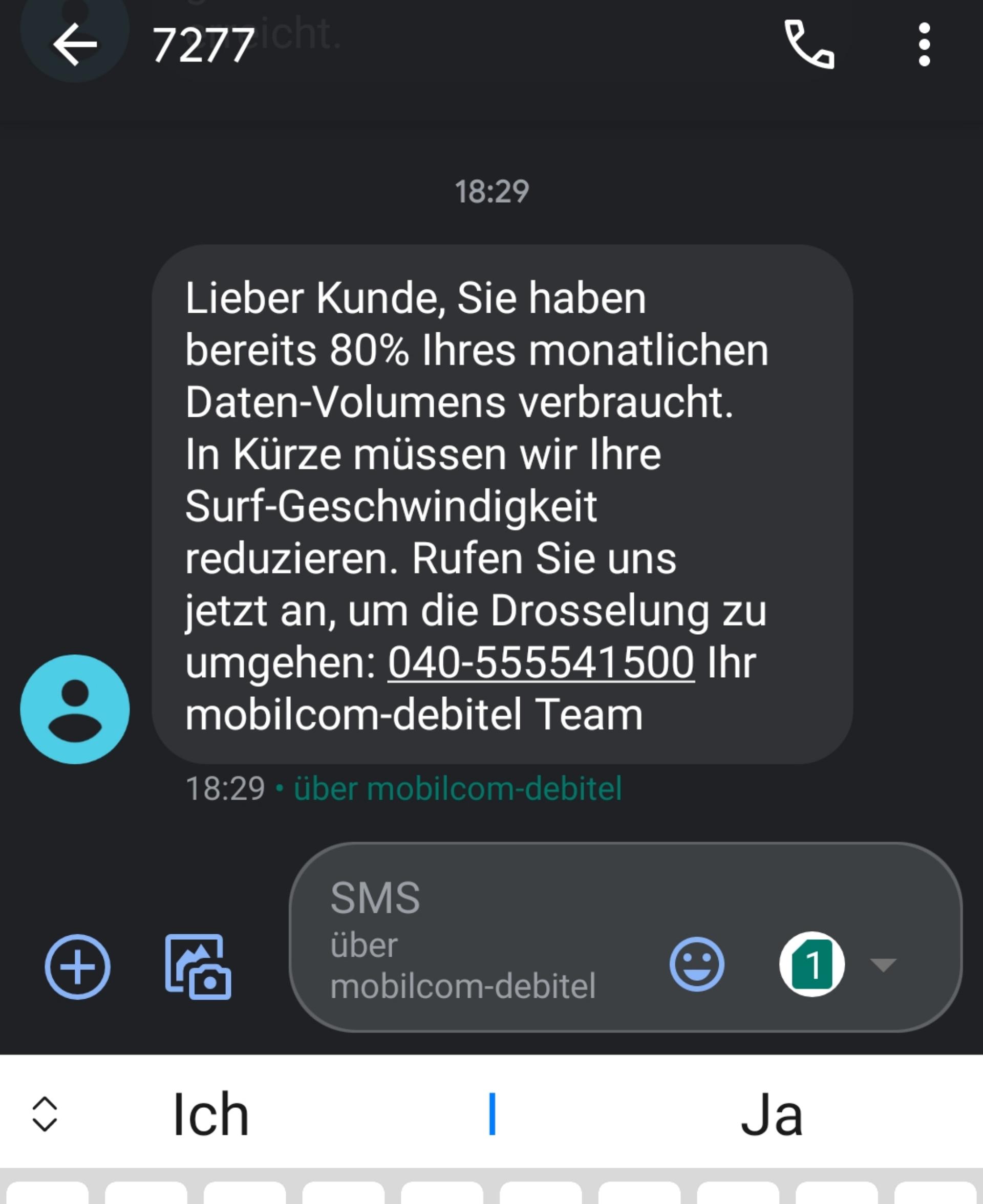
Task: Open the overflow menu
Action: tap(924, 44)
